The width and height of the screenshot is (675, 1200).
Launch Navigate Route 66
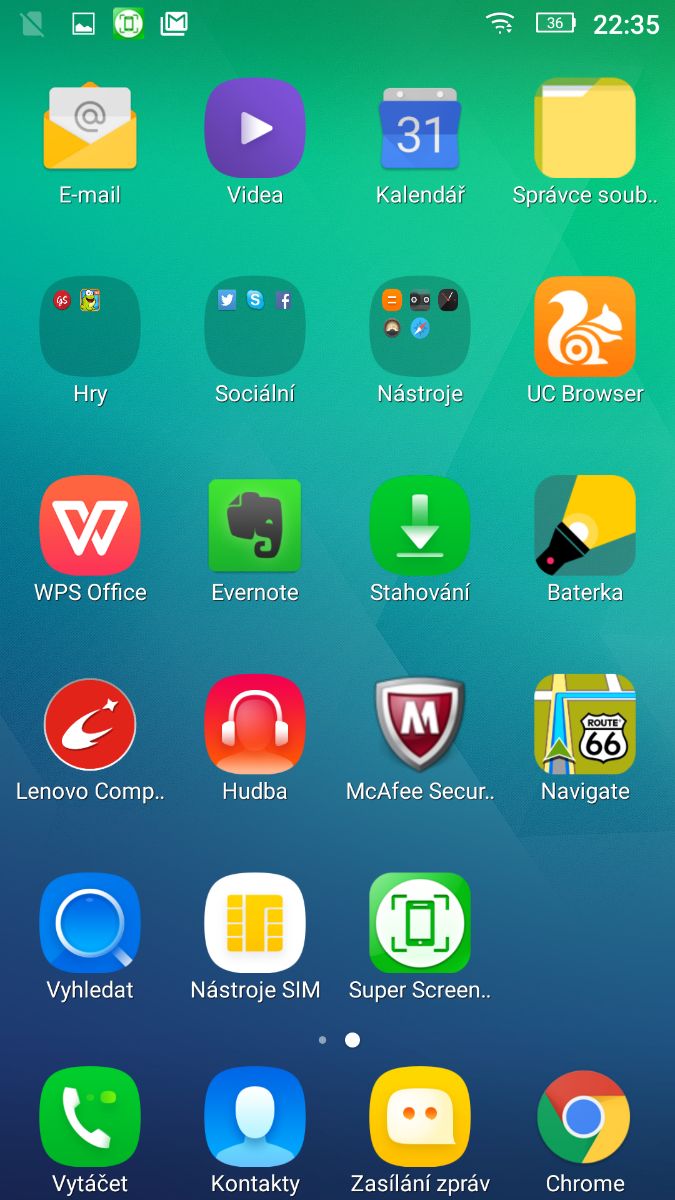click(585, 724)
